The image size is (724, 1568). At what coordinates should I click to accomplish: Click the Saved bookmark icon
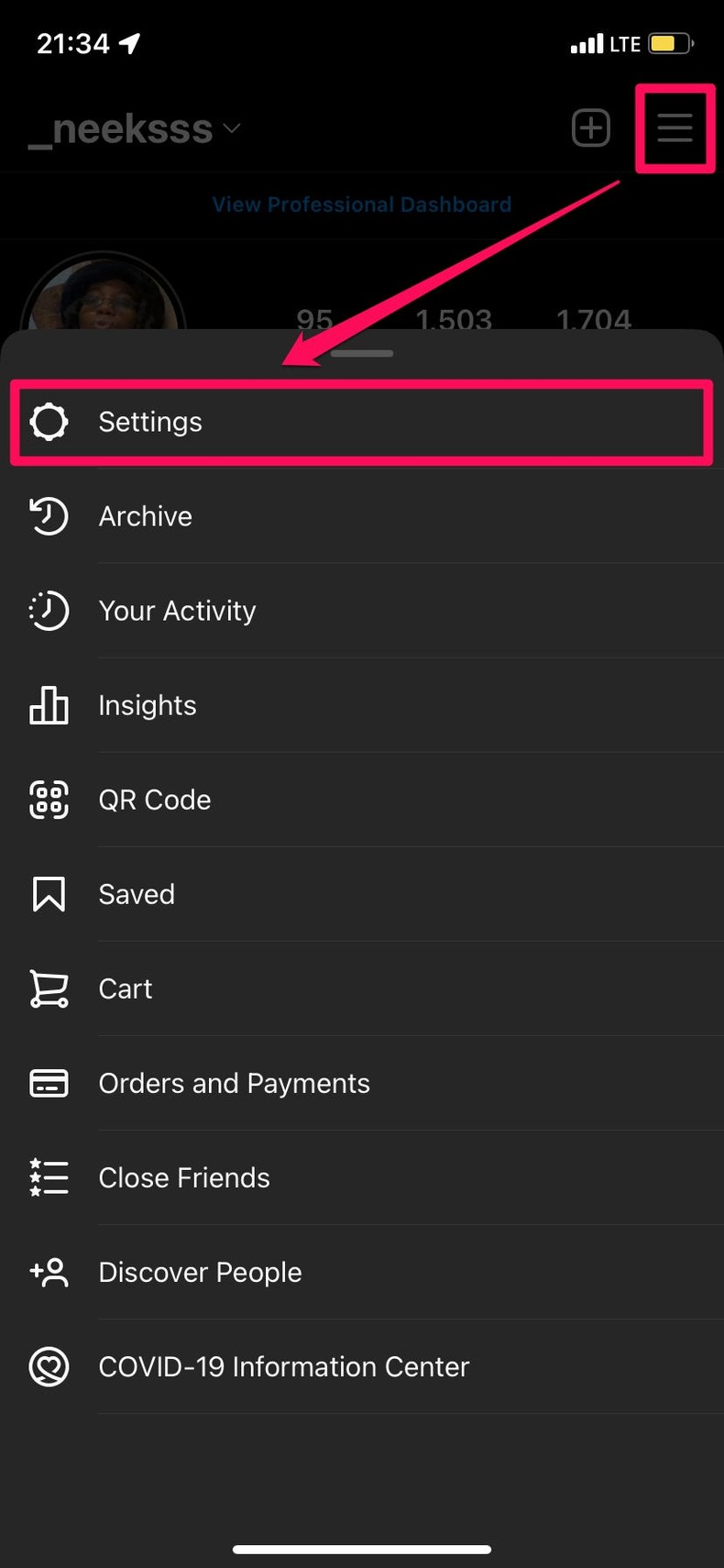pyautogui.click(x=49, y=894)
